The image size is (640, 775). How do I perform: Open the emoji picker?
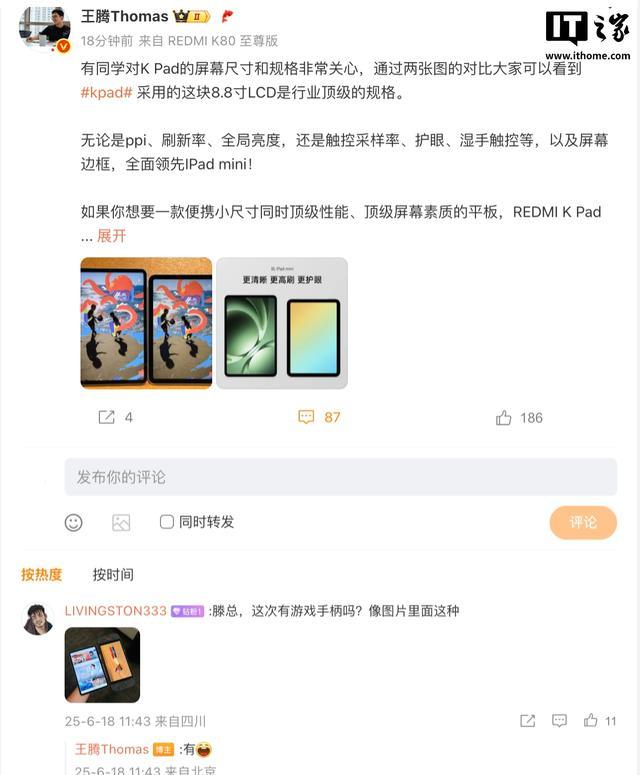(74, 522)
